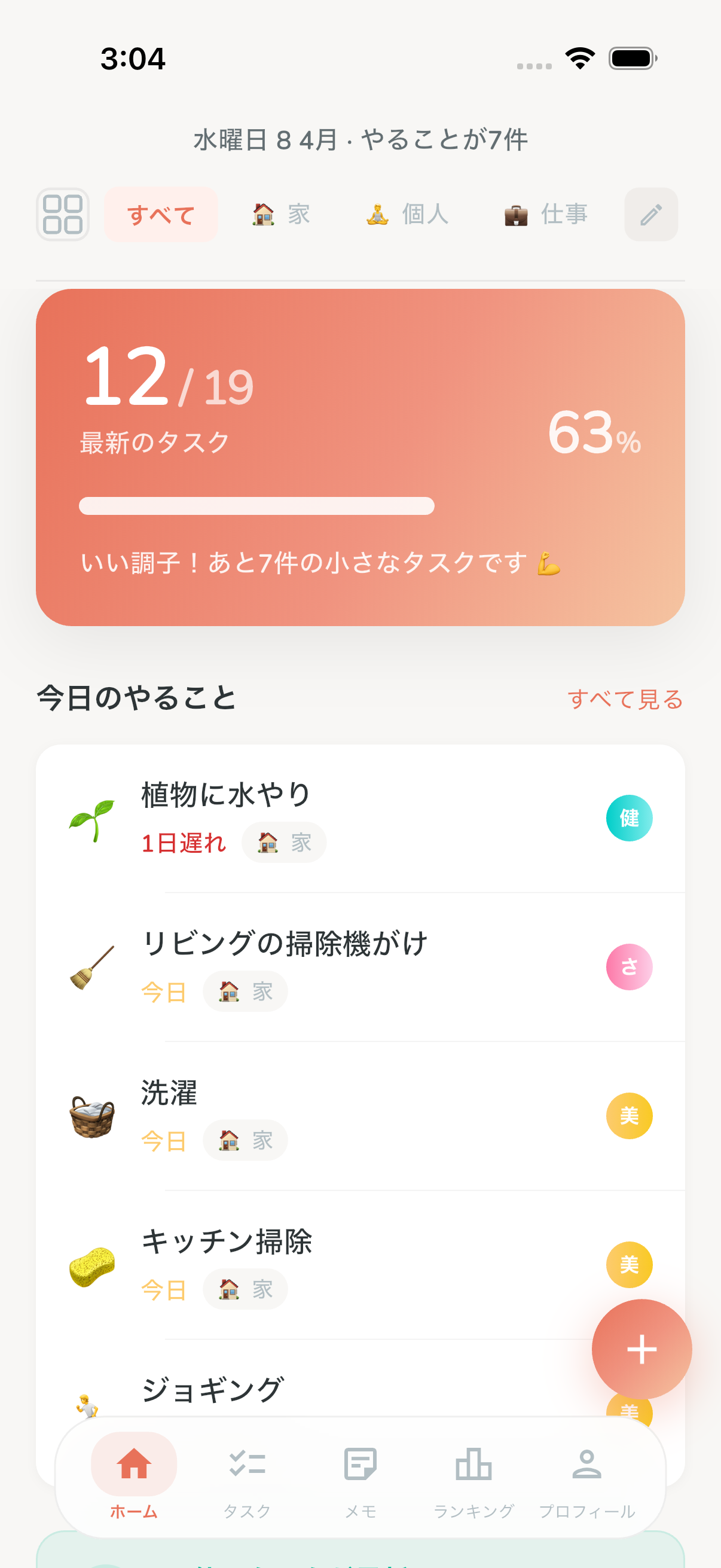Switch to the 仕事 category tab
The image size is (721, 1568).
pyautogui.click(x=546, y=214)
